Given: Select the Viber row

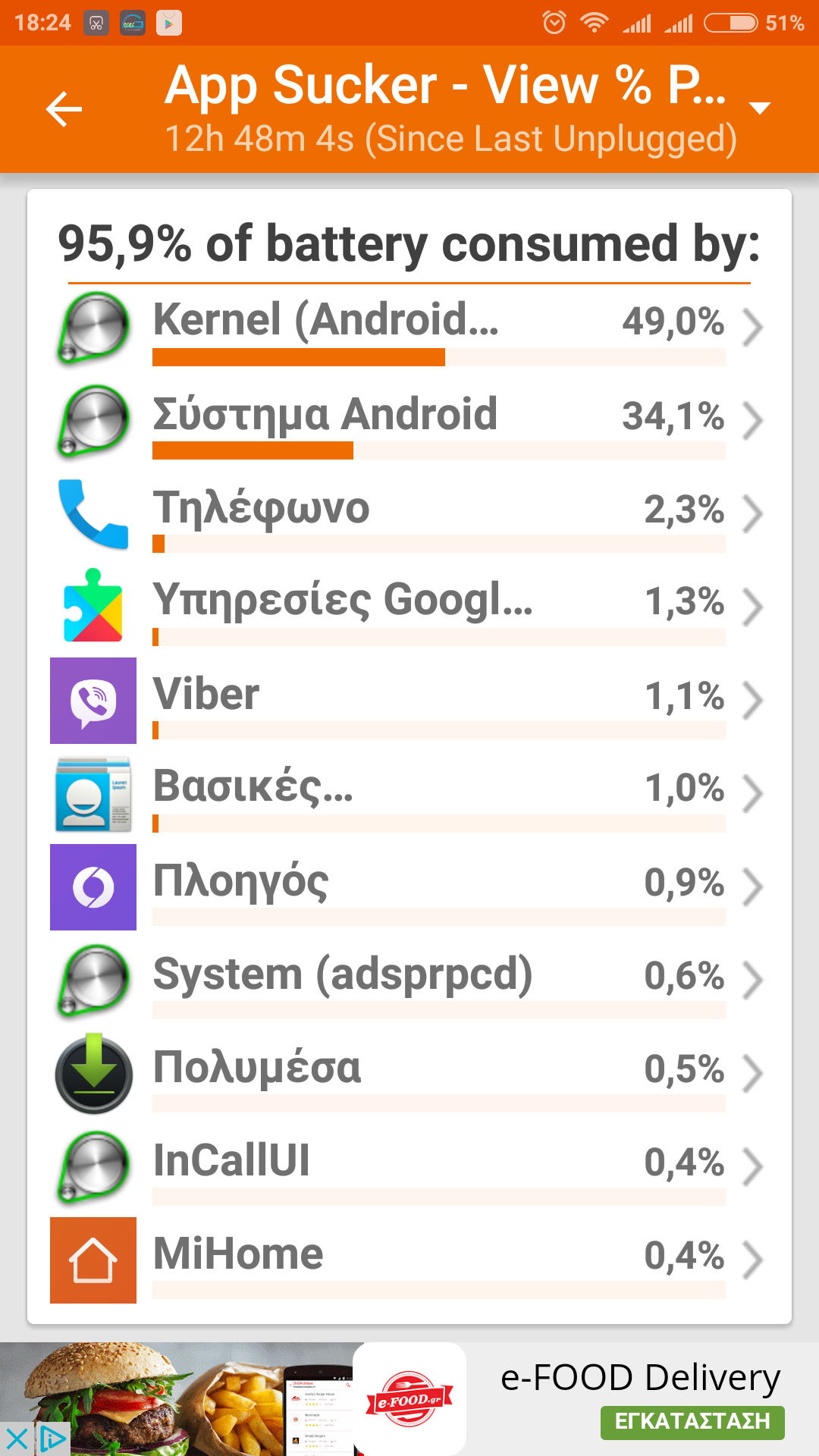Looking at the screenshot, I should [x=409, y=701].
